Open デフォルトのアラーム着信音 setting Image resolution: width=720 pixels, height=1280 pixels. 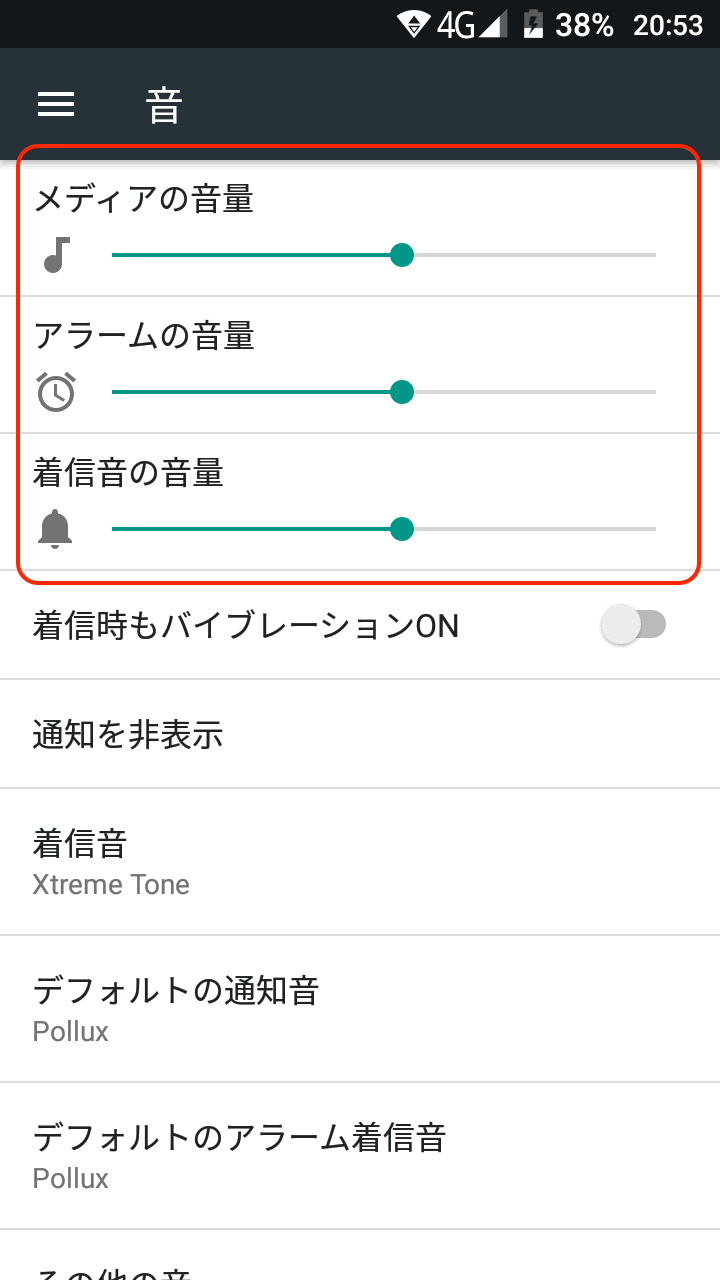click(360, 1156)
